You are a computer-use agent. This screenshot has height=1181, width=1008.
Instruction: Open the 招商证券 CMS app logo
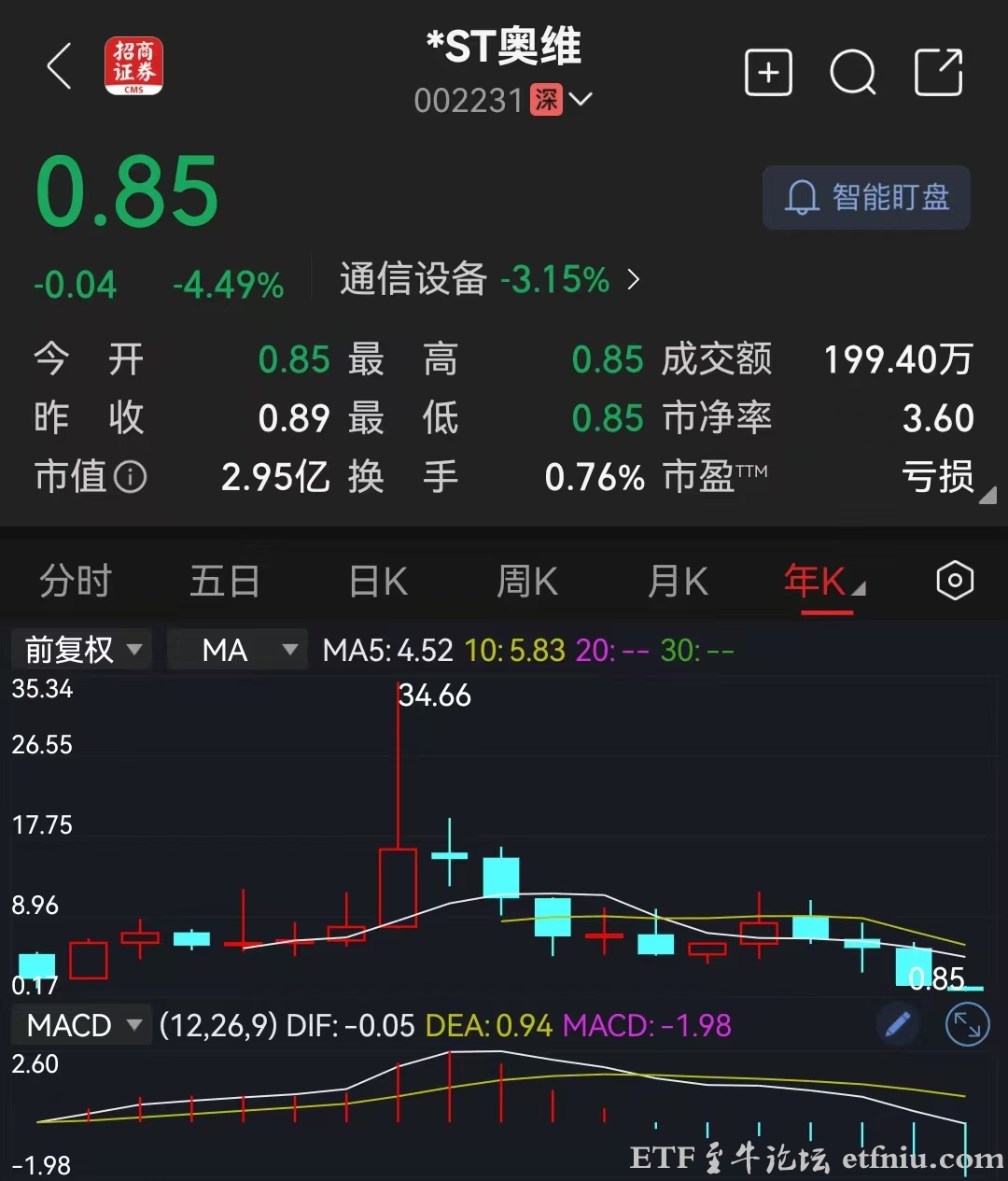point(133,67)
